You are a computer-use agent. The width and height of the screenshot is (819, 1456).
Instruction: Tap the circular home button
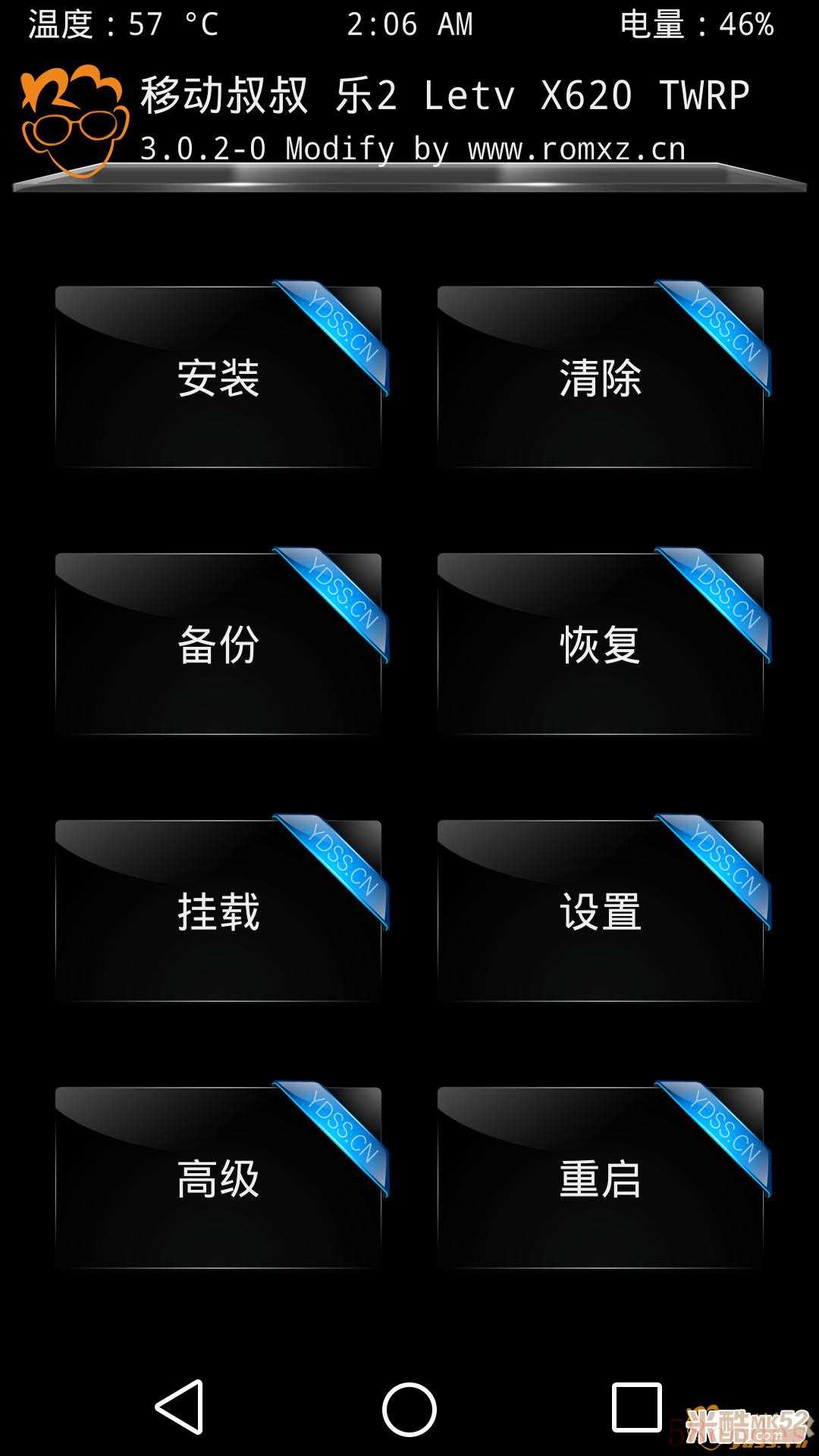[409, 1409]
